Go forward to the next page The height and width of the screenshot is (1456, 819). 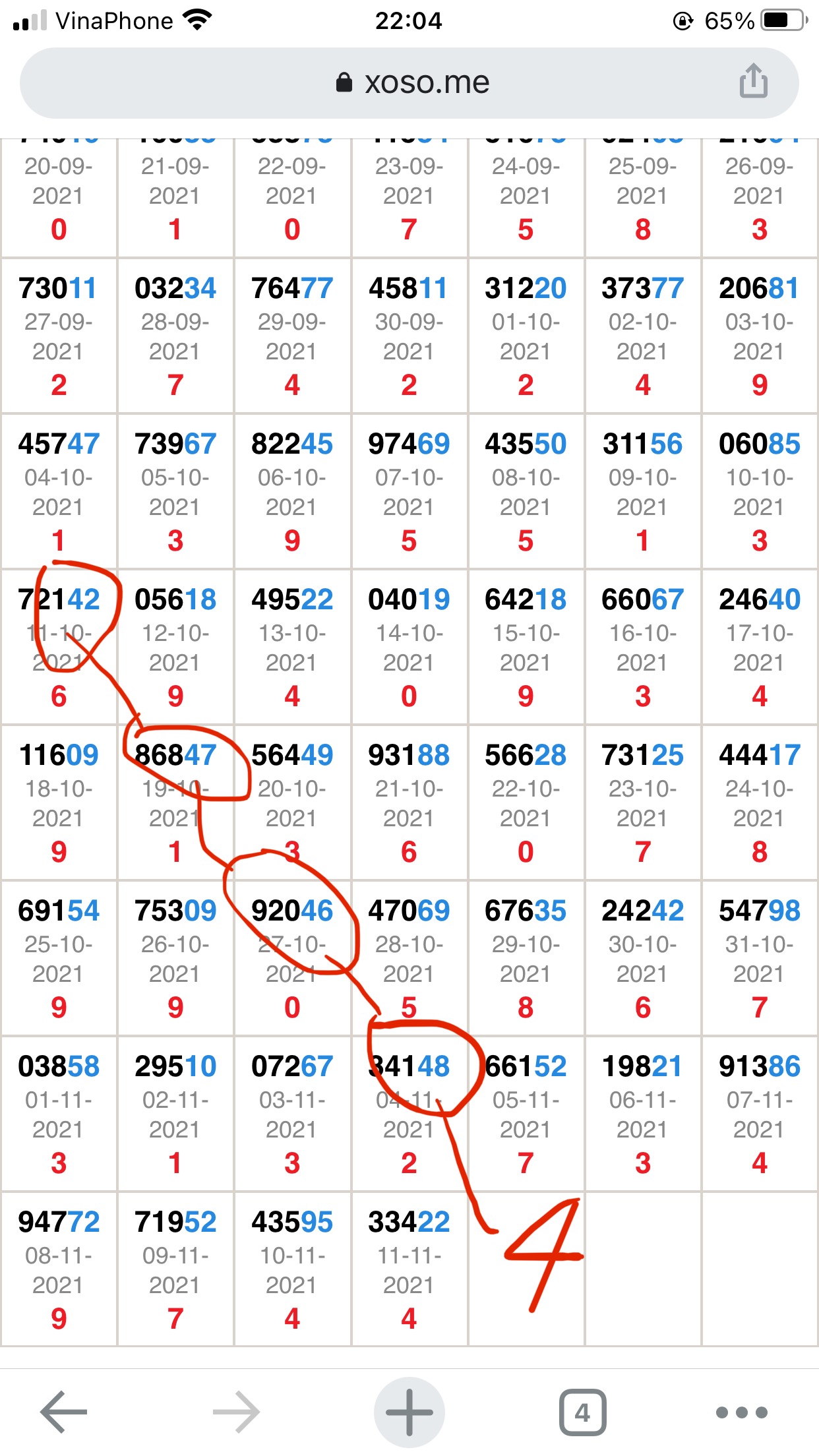pyautogui.click(x=236, y=1412)
